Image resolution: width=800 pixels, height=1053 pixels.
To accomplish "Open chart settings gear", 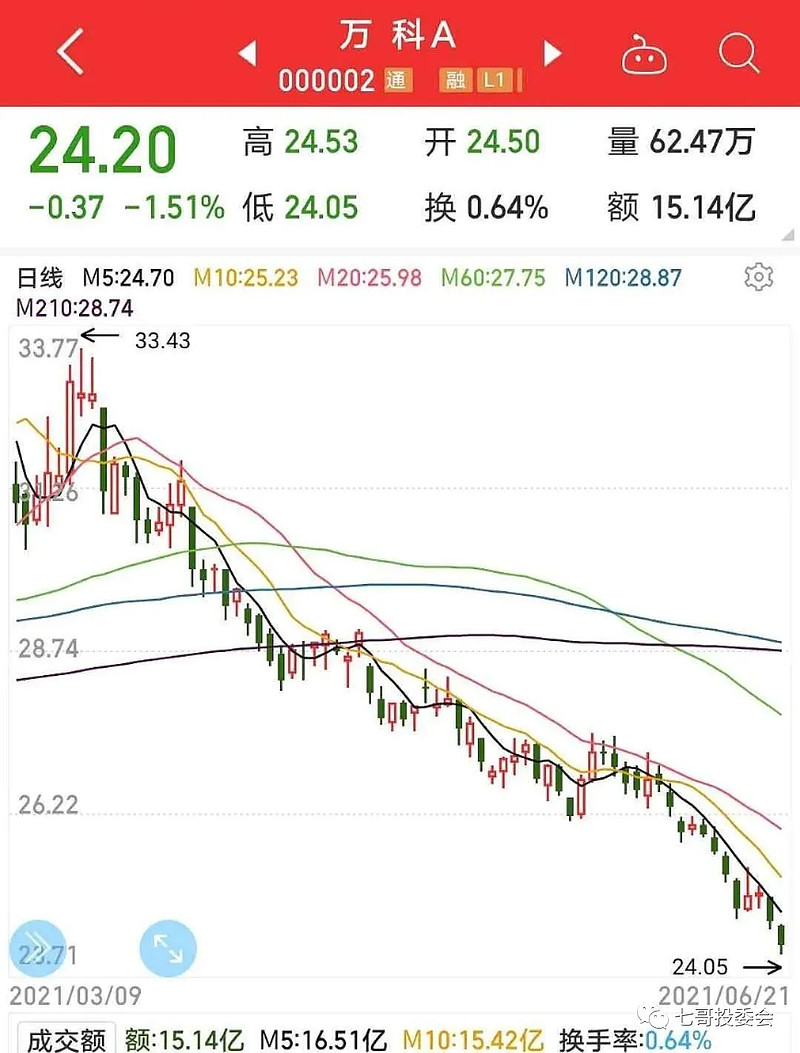I will [x=759, y=277].
